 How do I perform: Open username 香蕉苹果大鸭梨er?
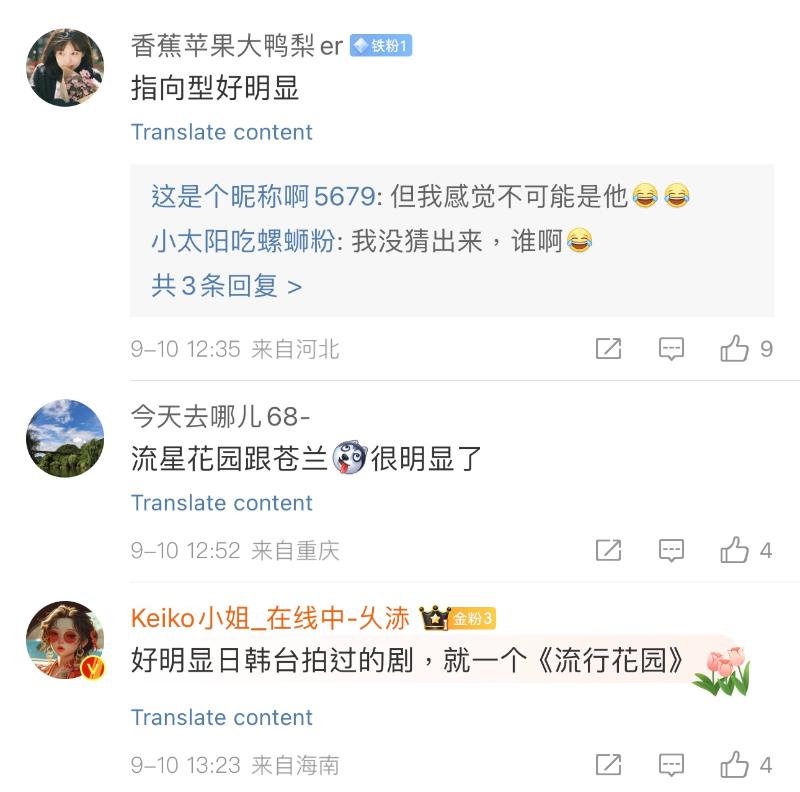click(237, 46)
